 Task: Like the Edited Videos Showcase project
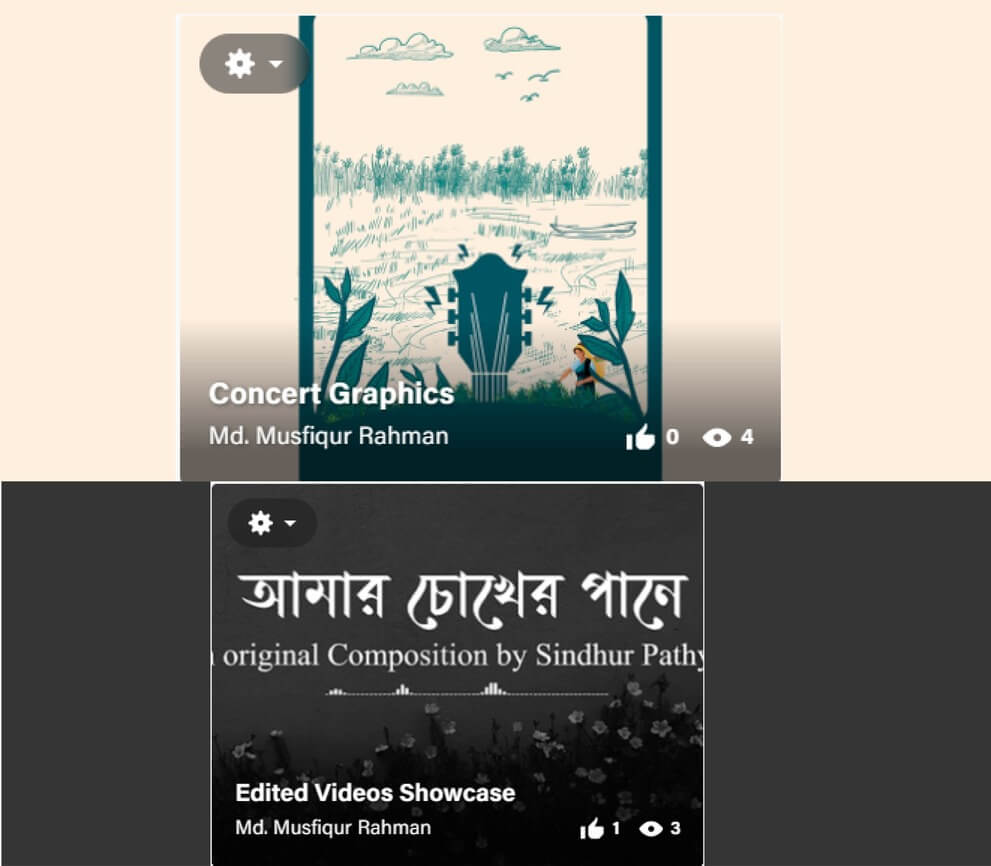[592, 828]
